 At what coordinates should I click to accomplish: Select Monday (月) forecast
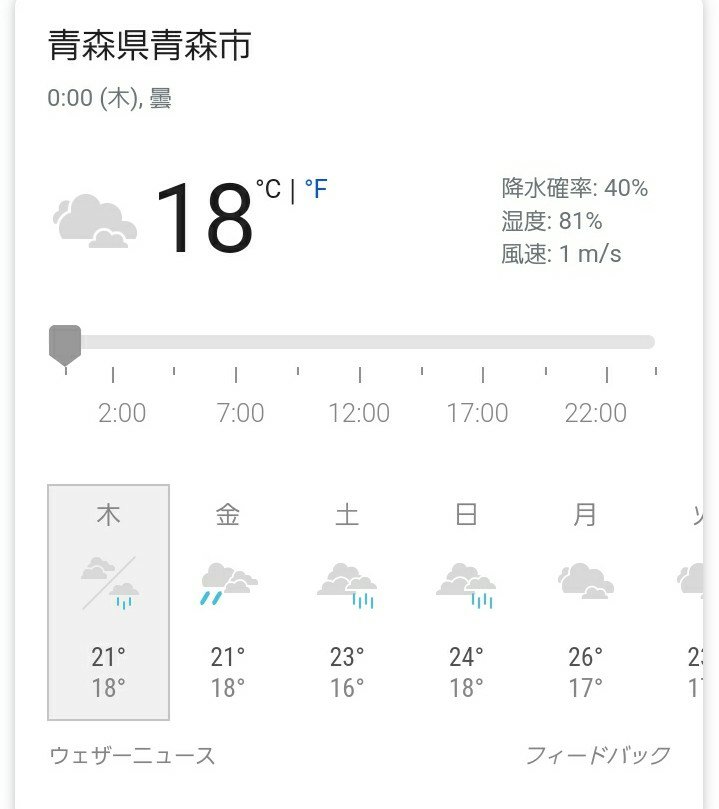(585, 601)
